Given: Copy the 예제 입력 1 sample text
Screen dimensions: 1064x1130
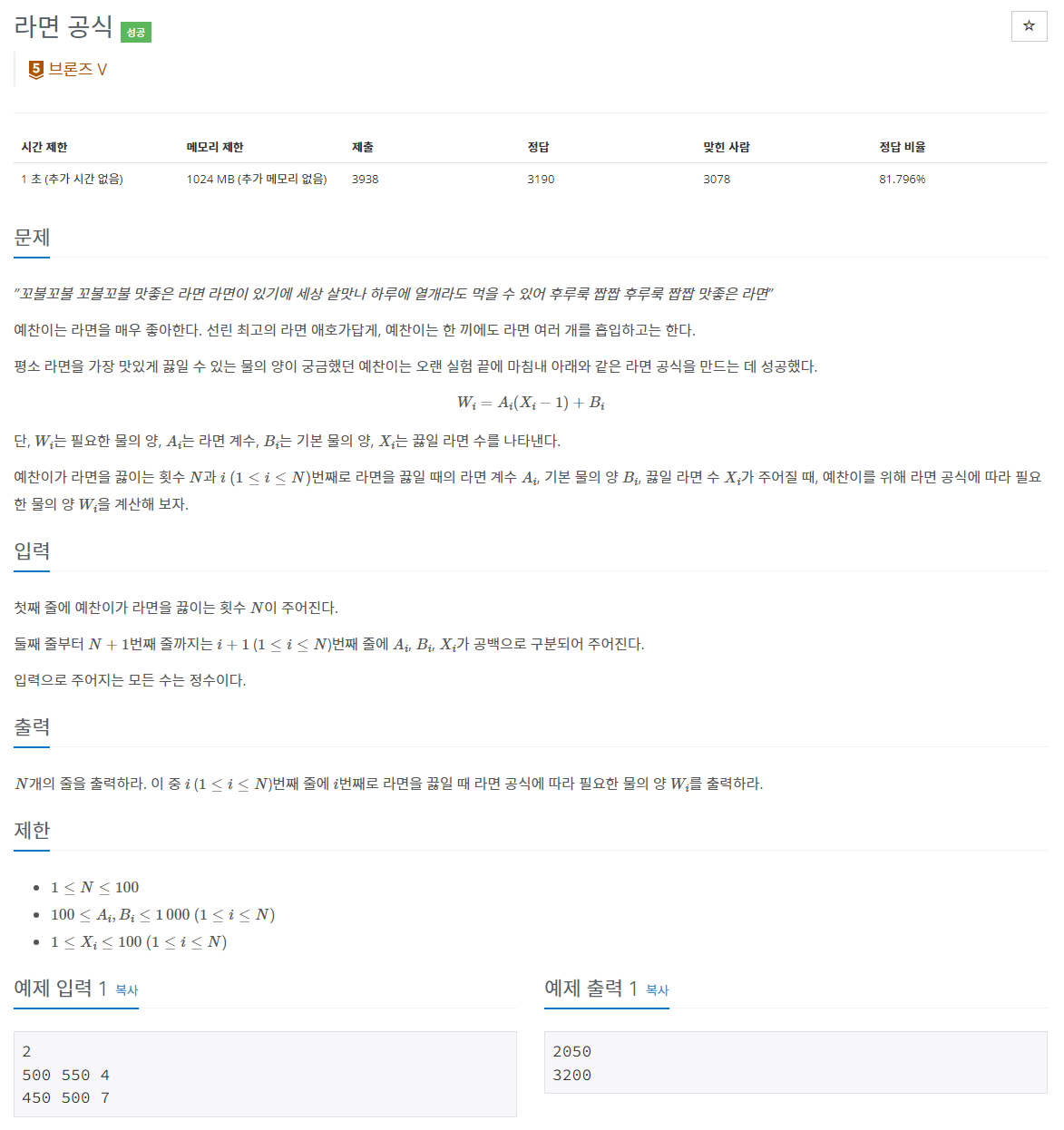Looking at the screenshot, I should [x=126, y=990].
